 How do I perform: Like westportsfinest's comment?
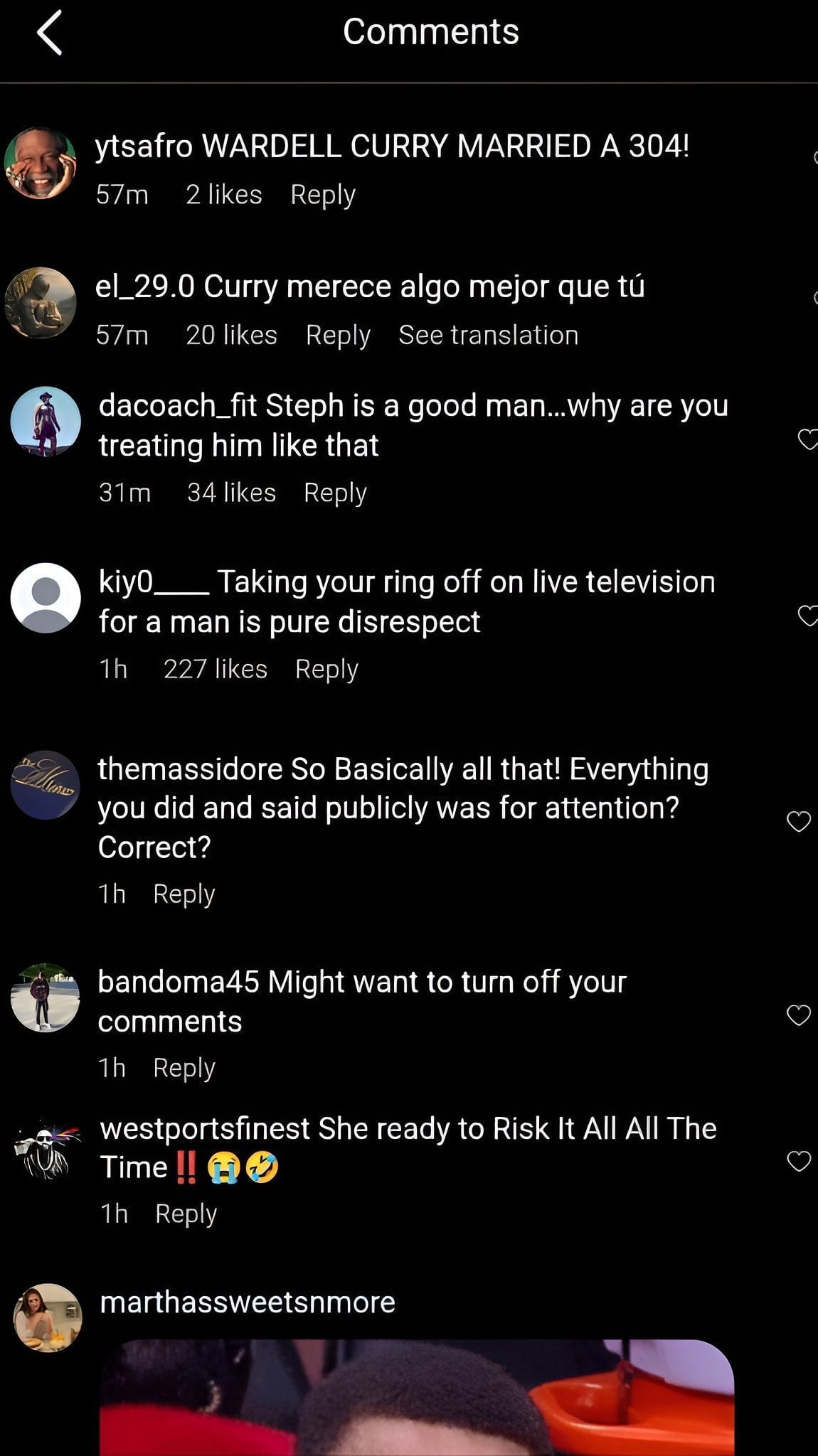[x=799, y=1162]
